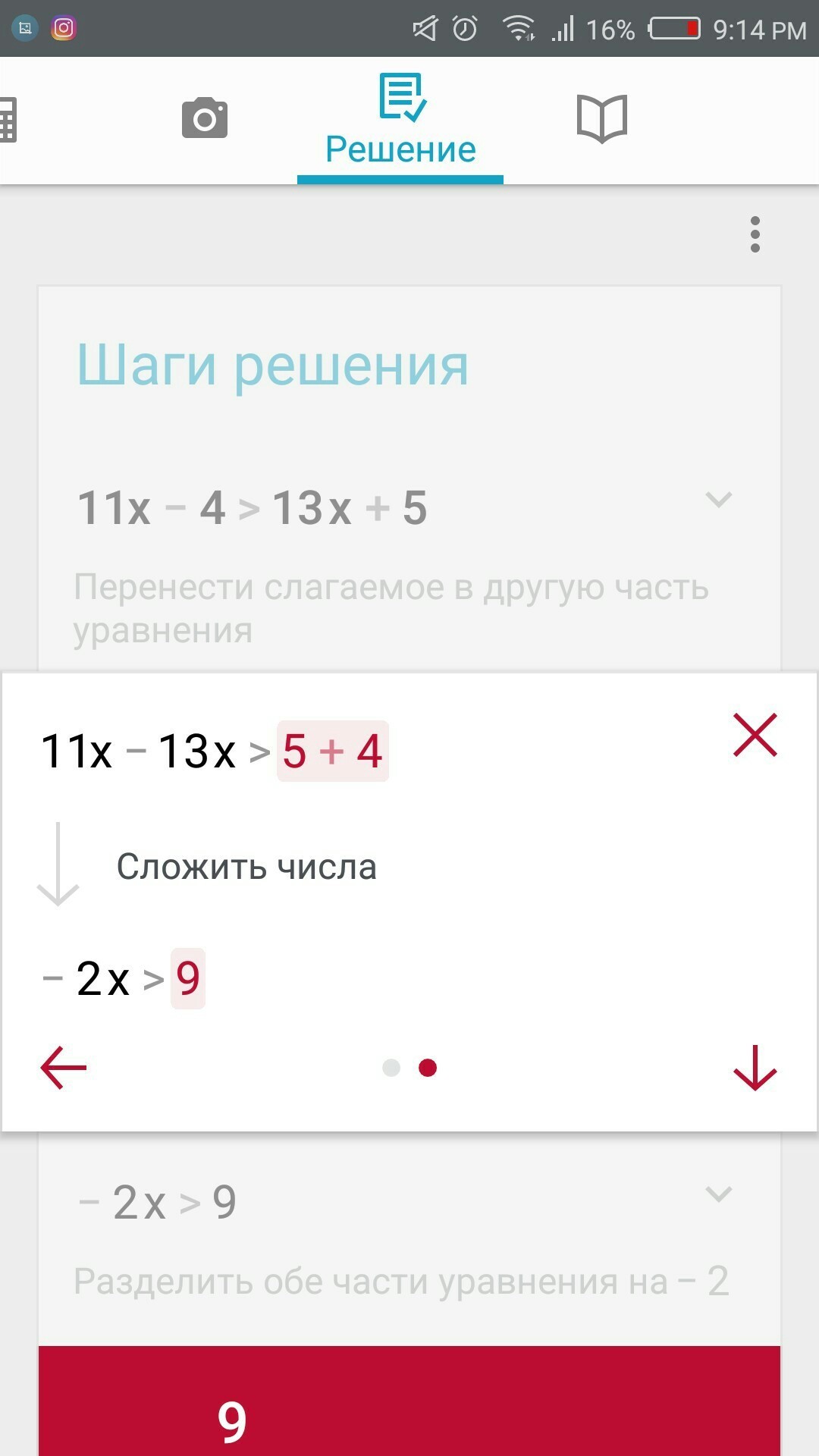The width and height of the screenshot is (819, 1456).
Task: Open the three-dot overflow menu
Action: pos(755,234)
